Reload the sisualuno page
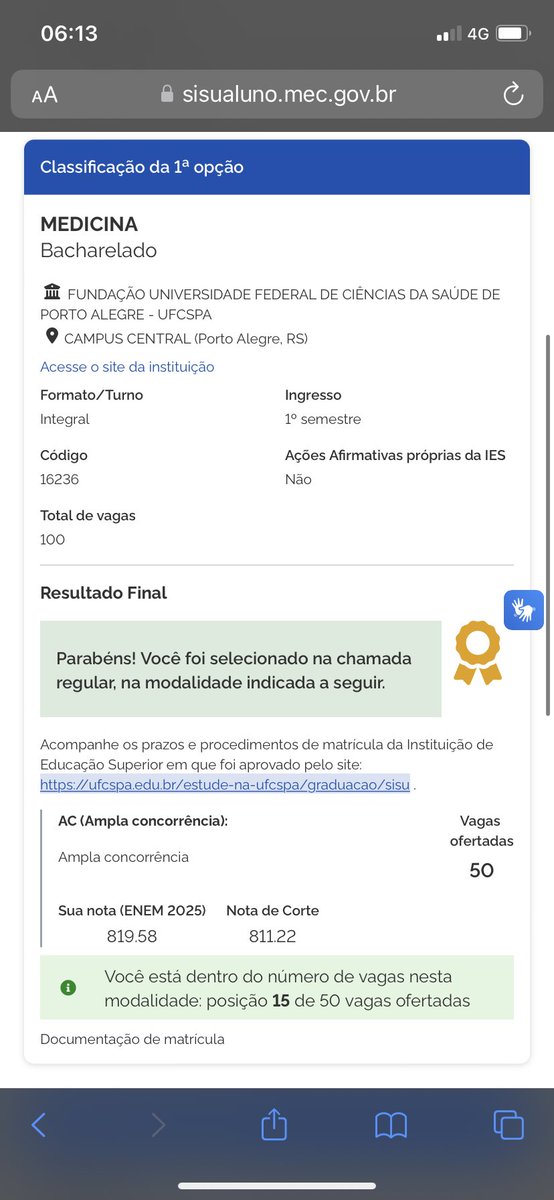 tap(513, 95)
